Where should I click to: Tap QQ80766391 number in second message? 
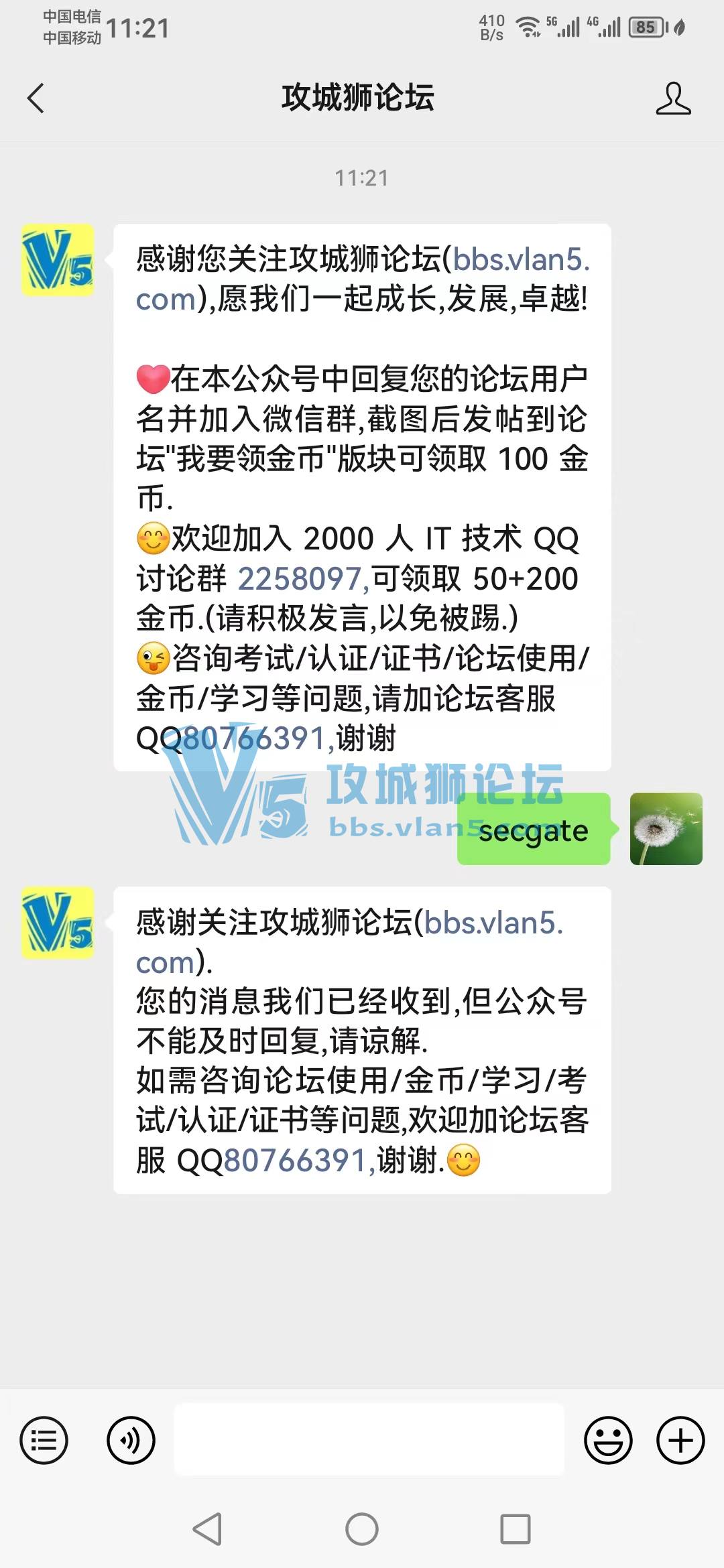point(295,1161)
